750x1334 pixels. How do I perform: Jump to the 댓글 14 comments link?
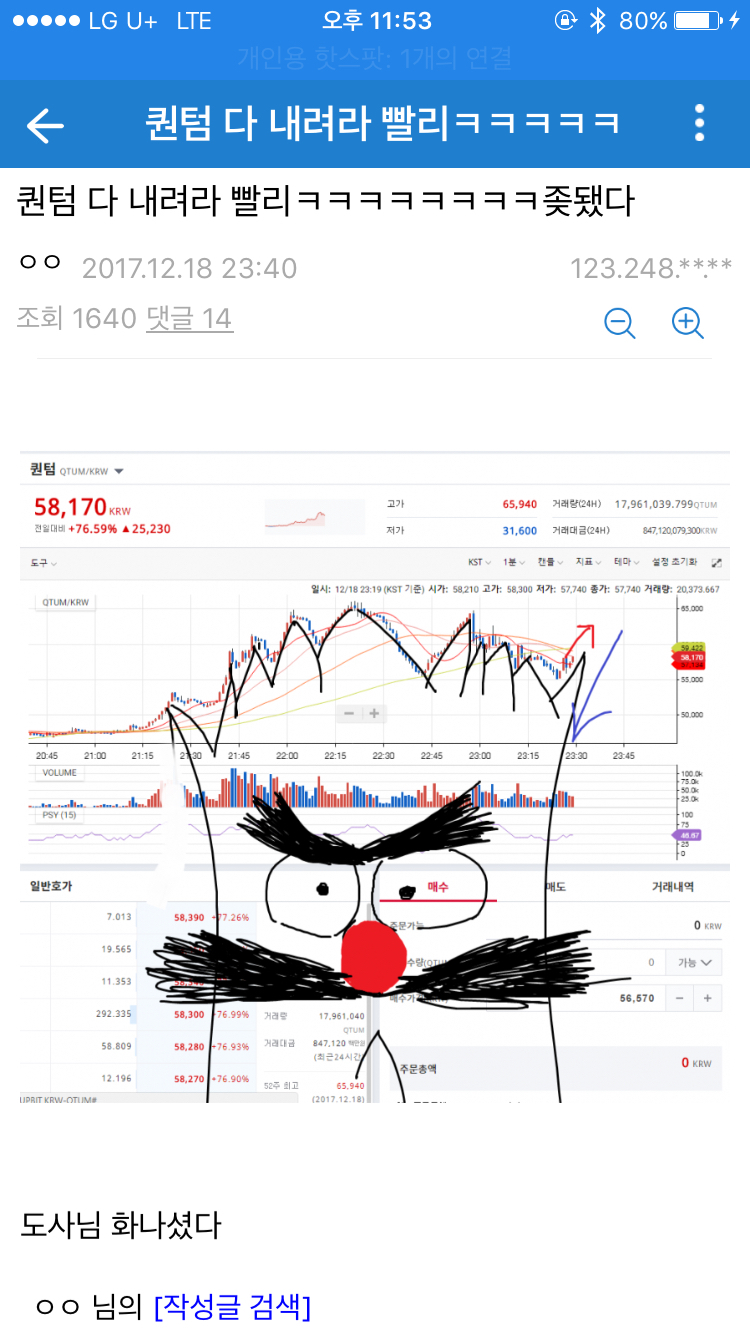click(x=190, y=319)
